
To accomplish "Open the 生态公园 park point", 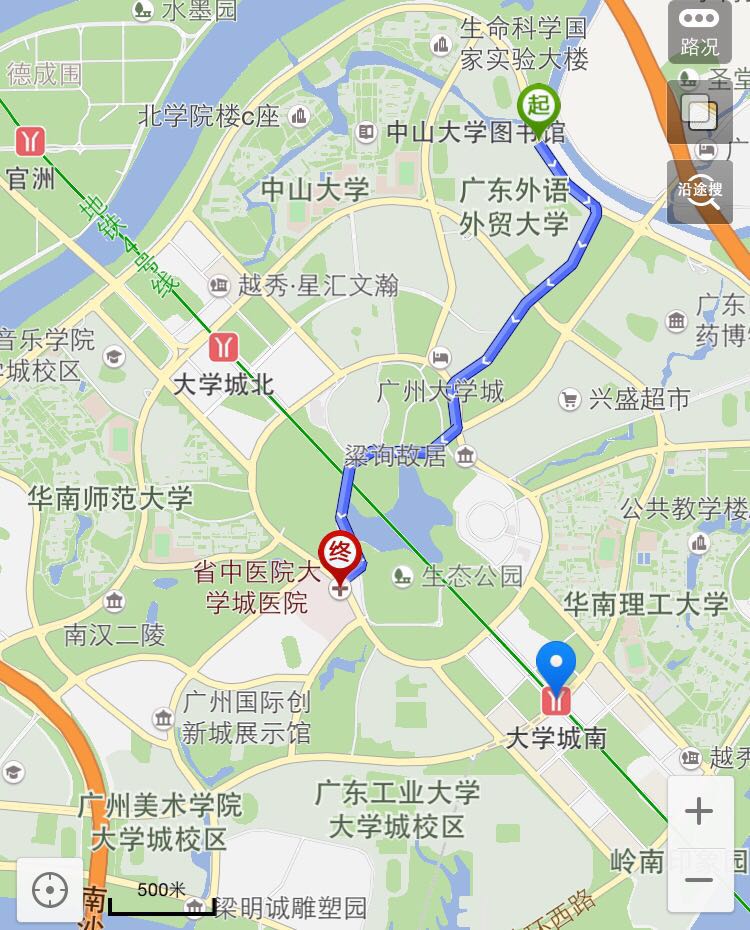I will click(403, 576).
